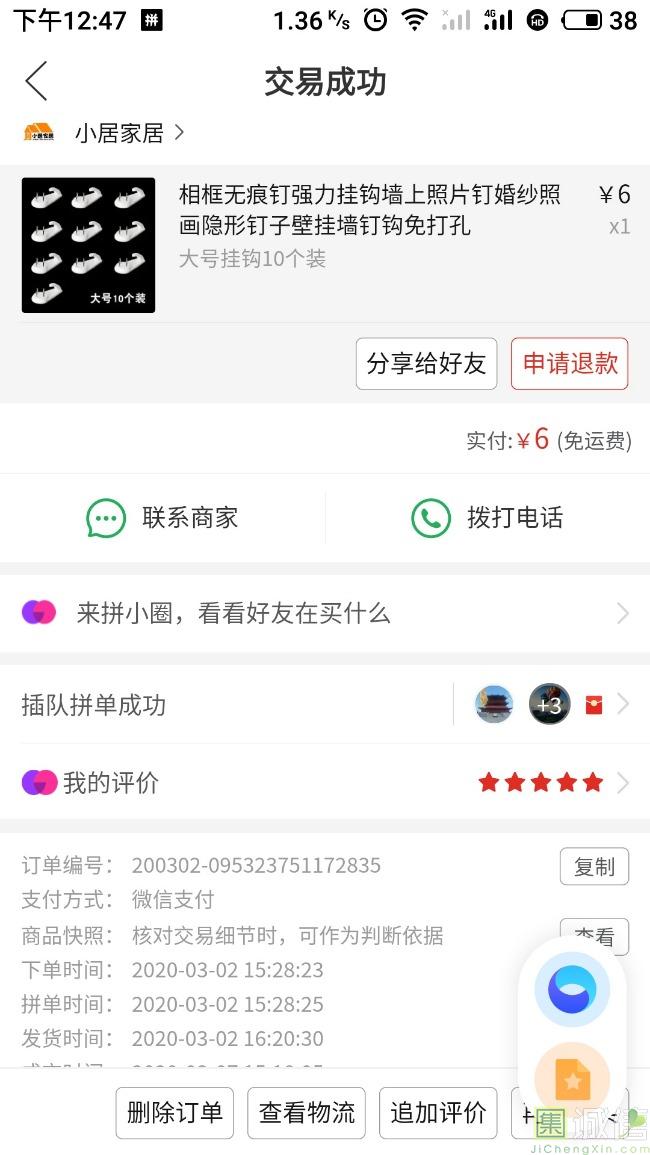Call the seller with 拨打电话
The height and width of the screenshot is (1155, 650).
point(487,518)
